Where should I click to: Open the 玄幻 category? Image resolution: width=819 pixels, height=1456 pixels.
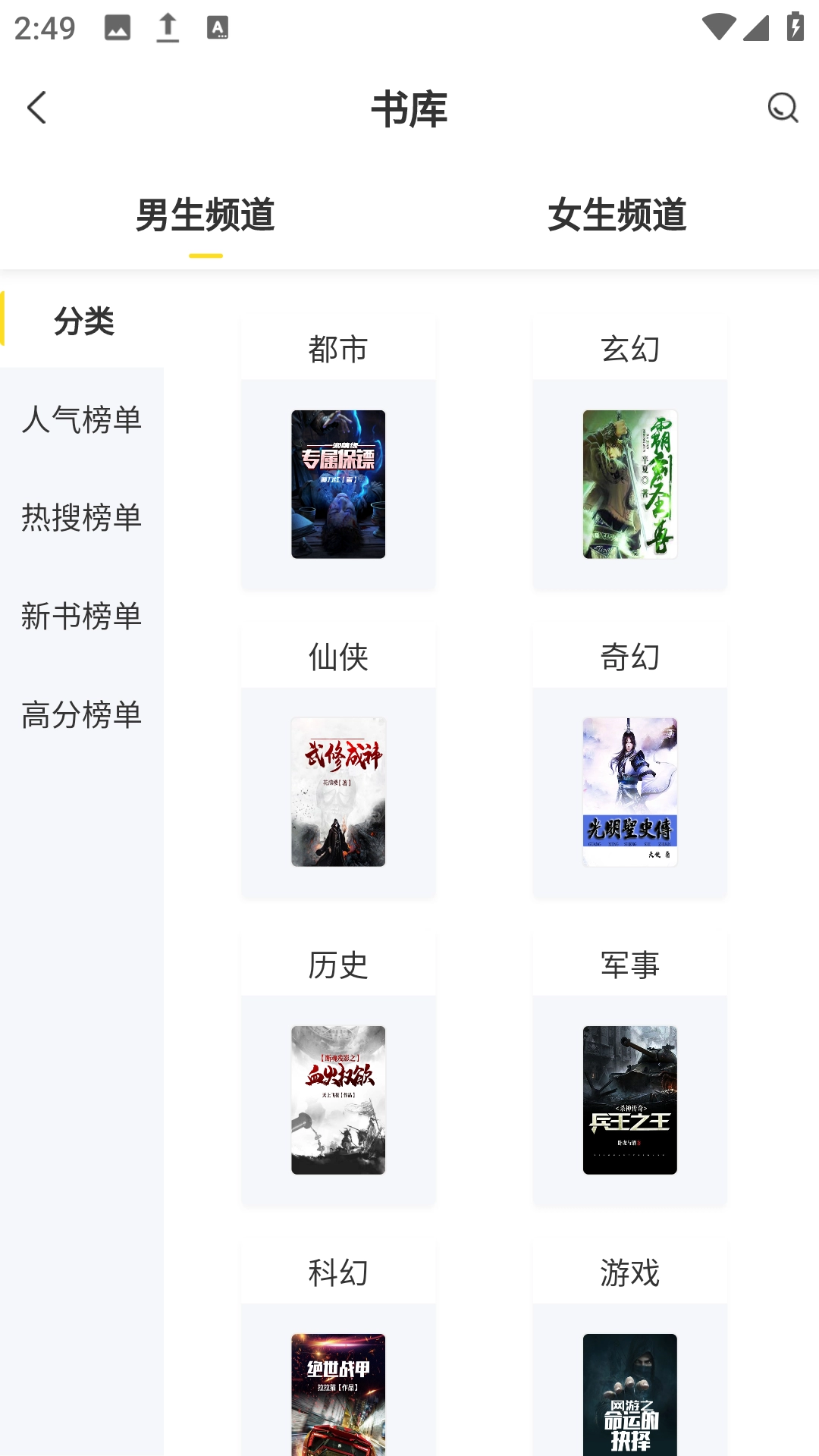pos(629,349)
